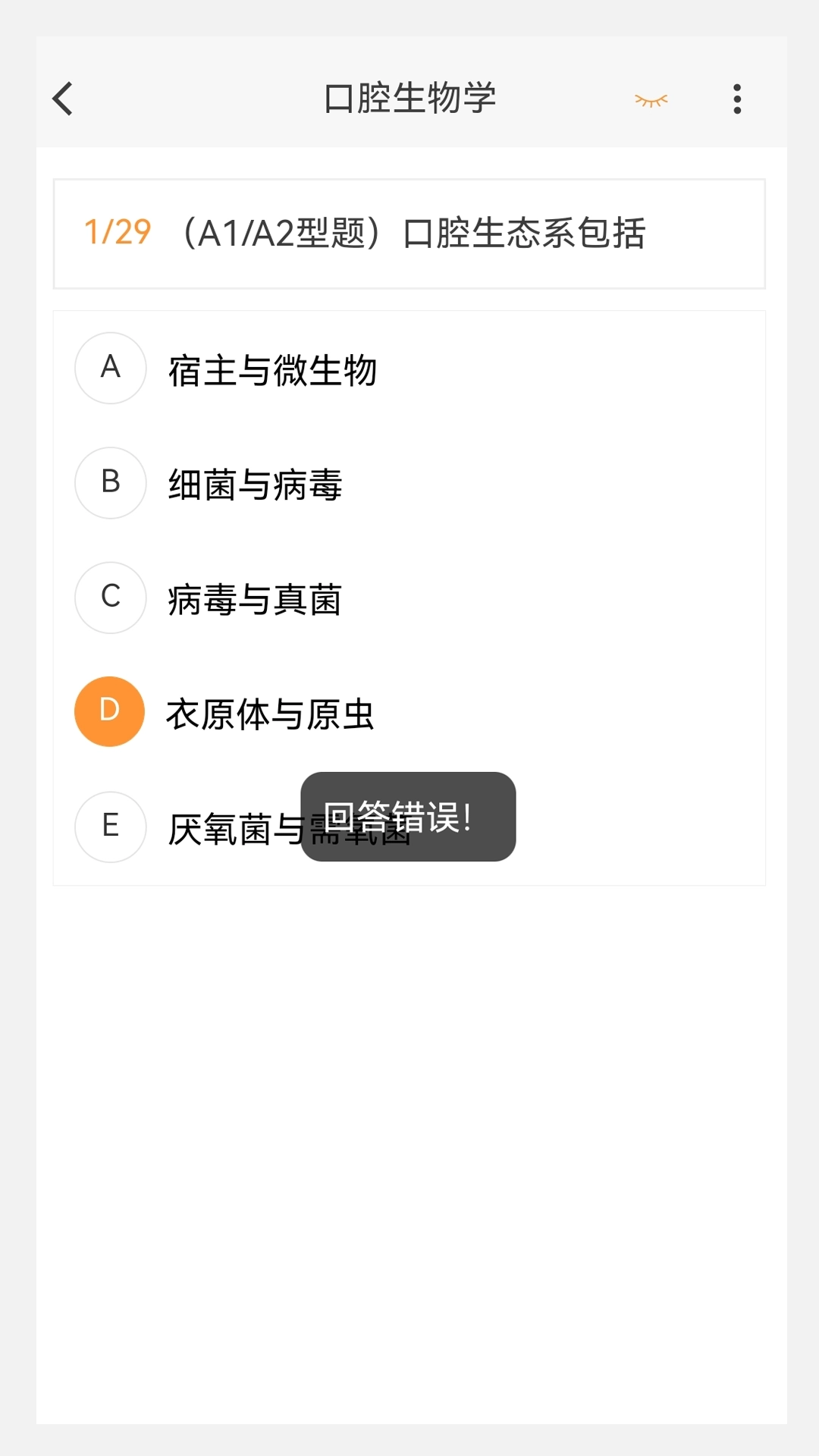This screenshot has width=819, height=1456.
Task: Tap the quiz title 口腔生物学
Action: tap(409, 97)
